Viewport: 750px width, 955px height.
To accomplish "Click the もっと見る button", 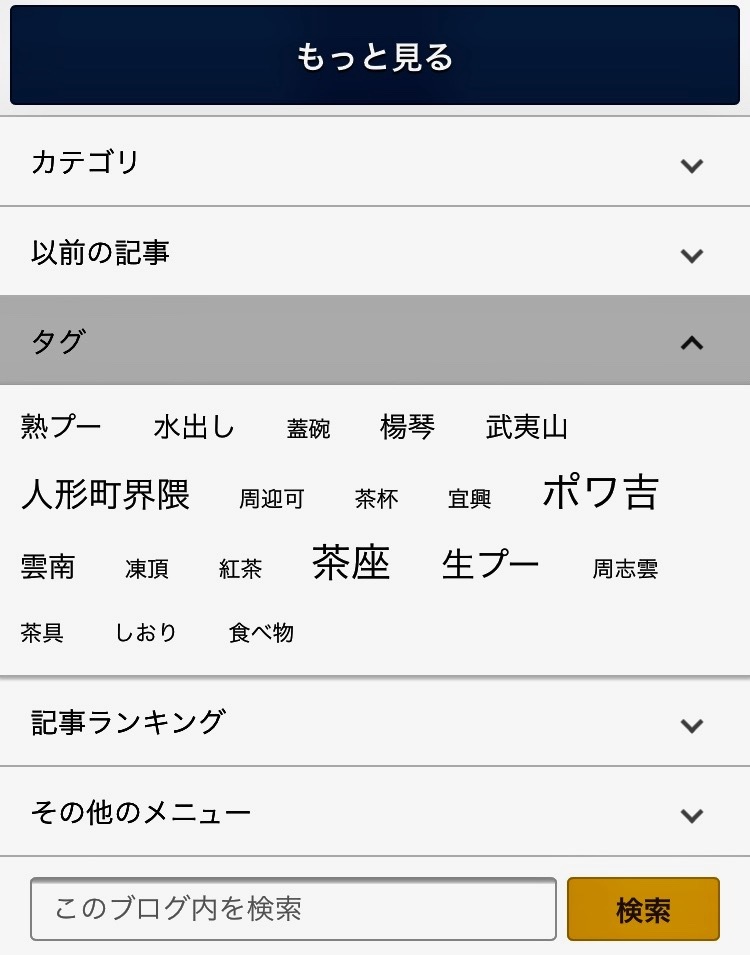I will click(375, 56).
